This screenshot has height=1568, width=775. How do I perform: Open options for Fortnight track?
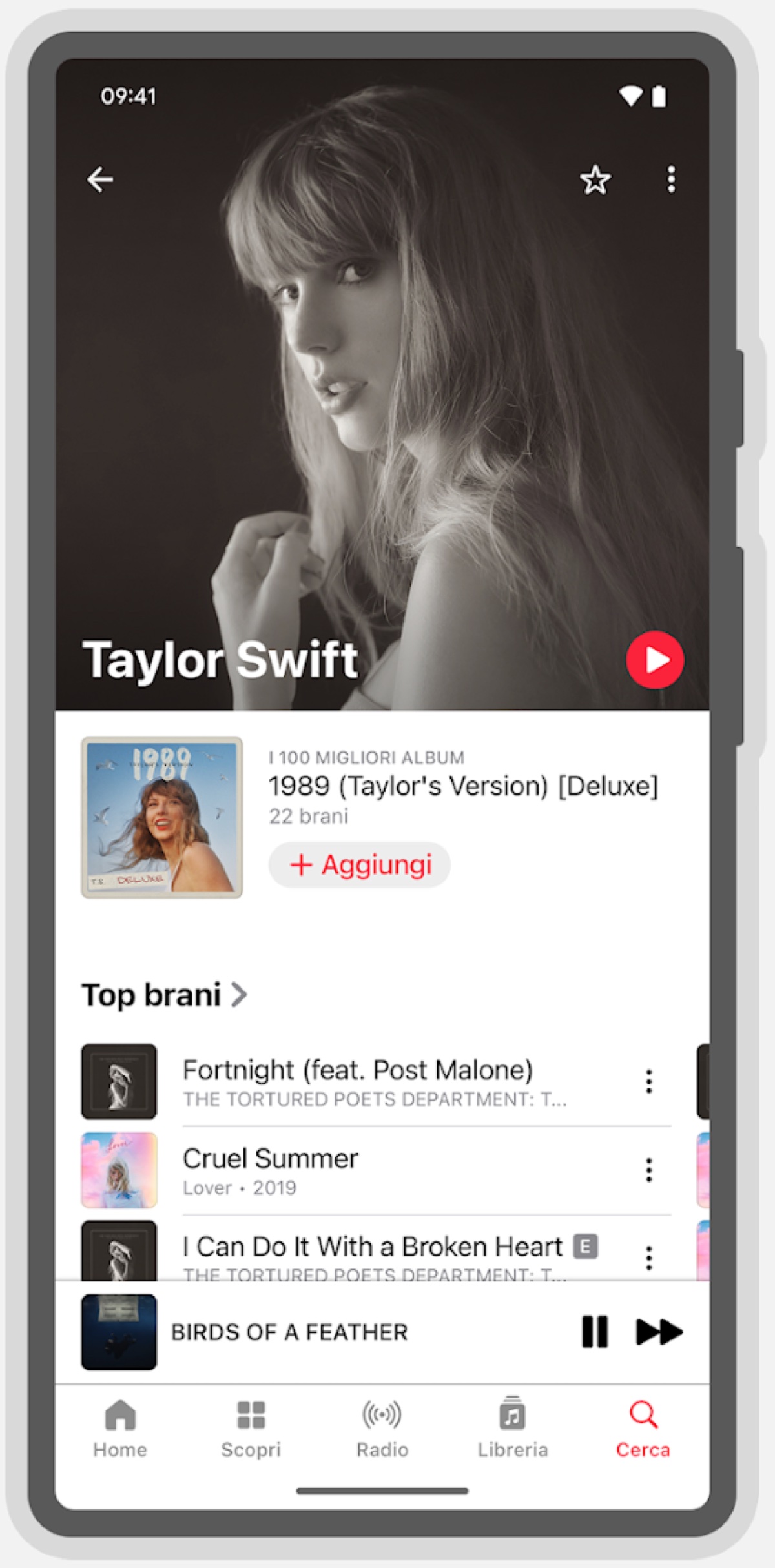(x=648, y=1081)
